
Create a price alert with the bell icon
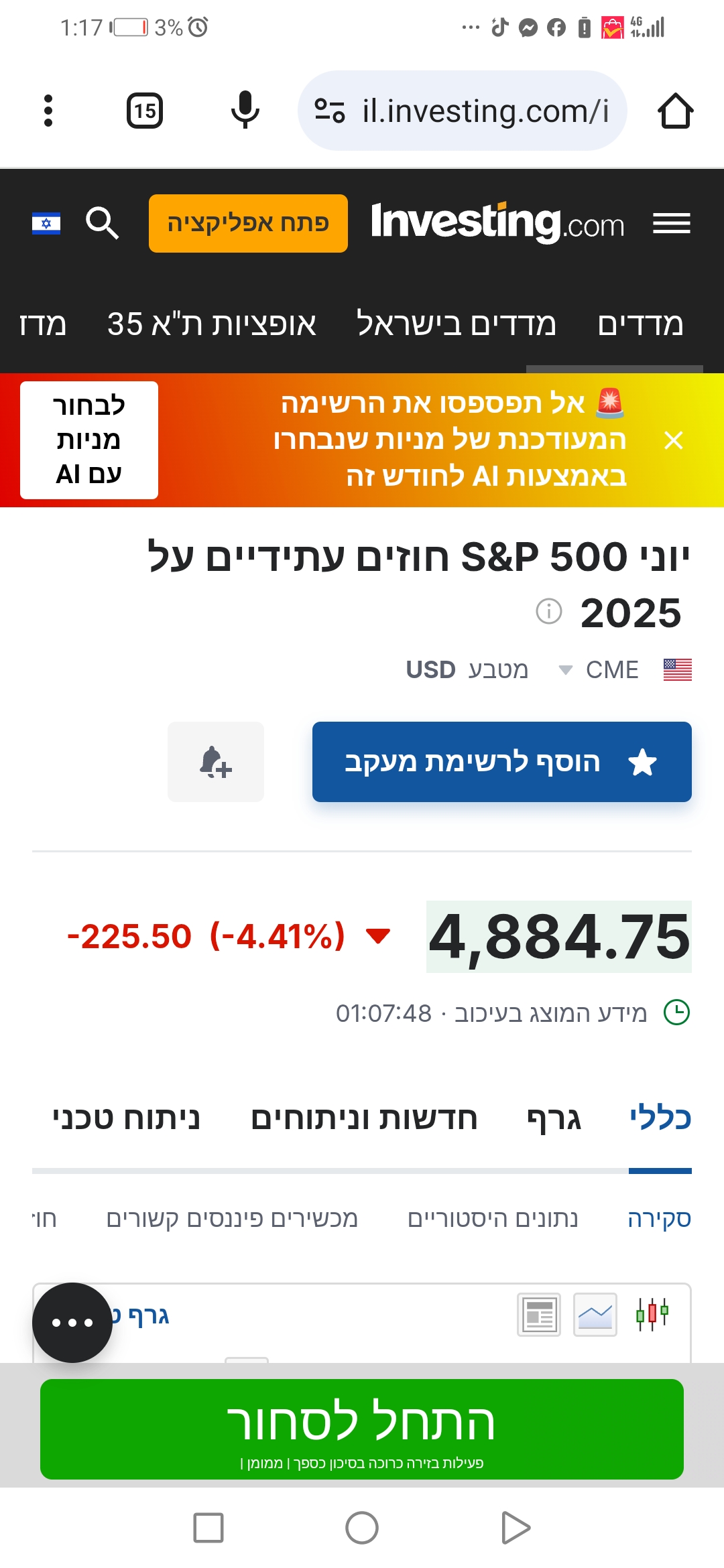[216, 762]
